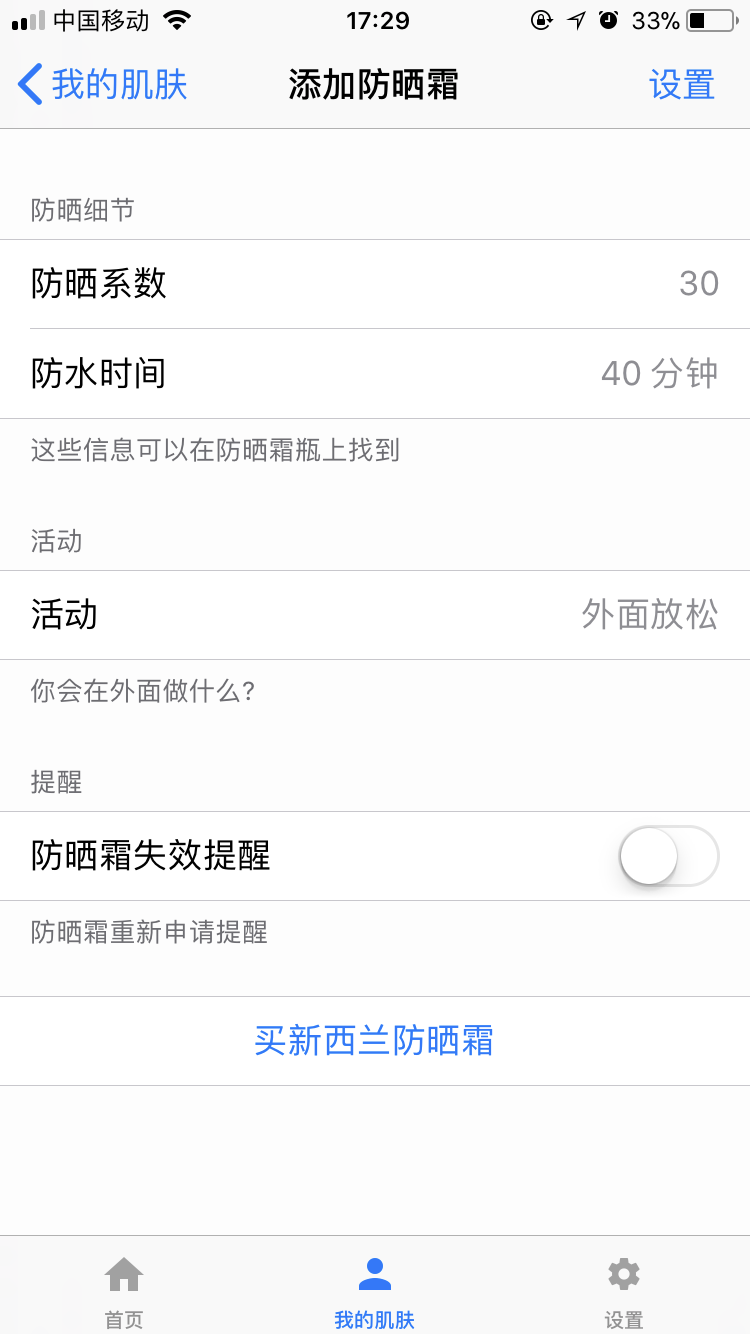Screen dimensions: 750x1334
Task: Open the 买新西兰防晒霜 link
Action: coord(374,1041)
